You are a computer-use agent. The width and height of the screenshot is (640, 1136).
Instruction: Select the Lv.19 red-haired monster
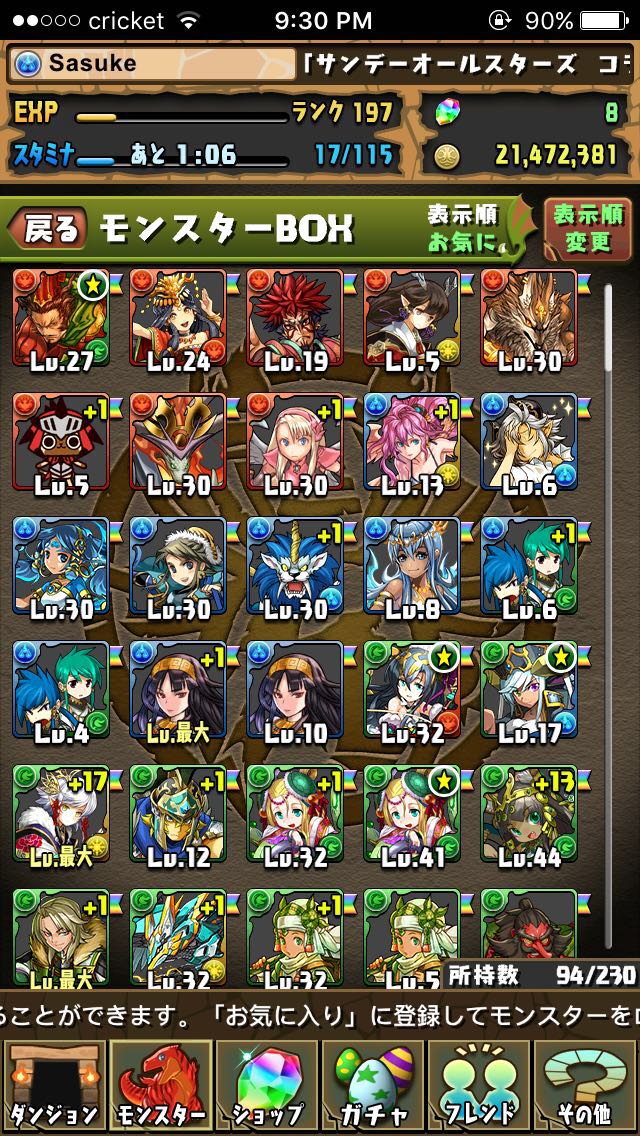pyautogui.click(x=295, y=319)
